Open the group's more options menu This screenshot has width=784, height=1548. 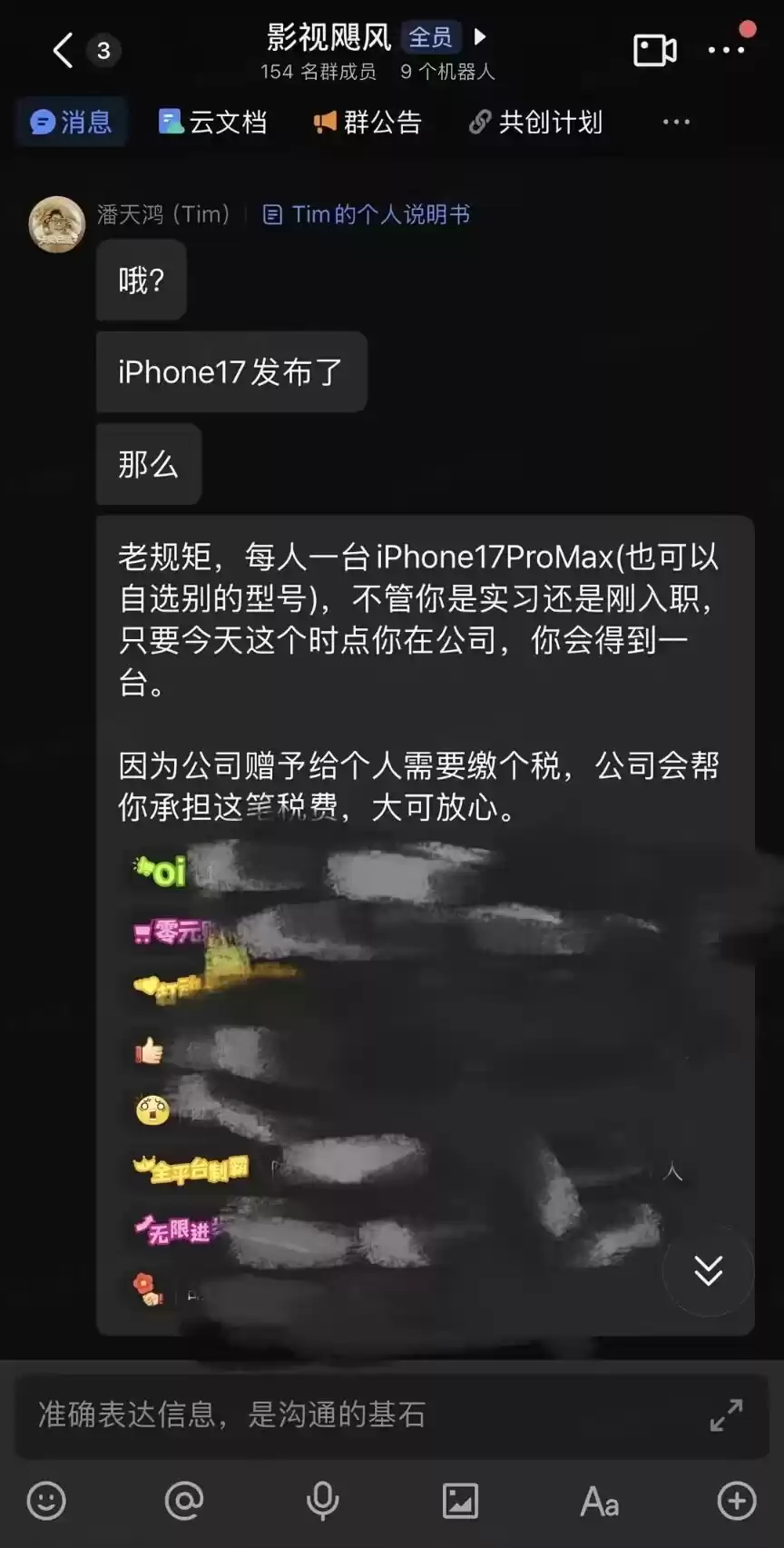click(726, 51)
